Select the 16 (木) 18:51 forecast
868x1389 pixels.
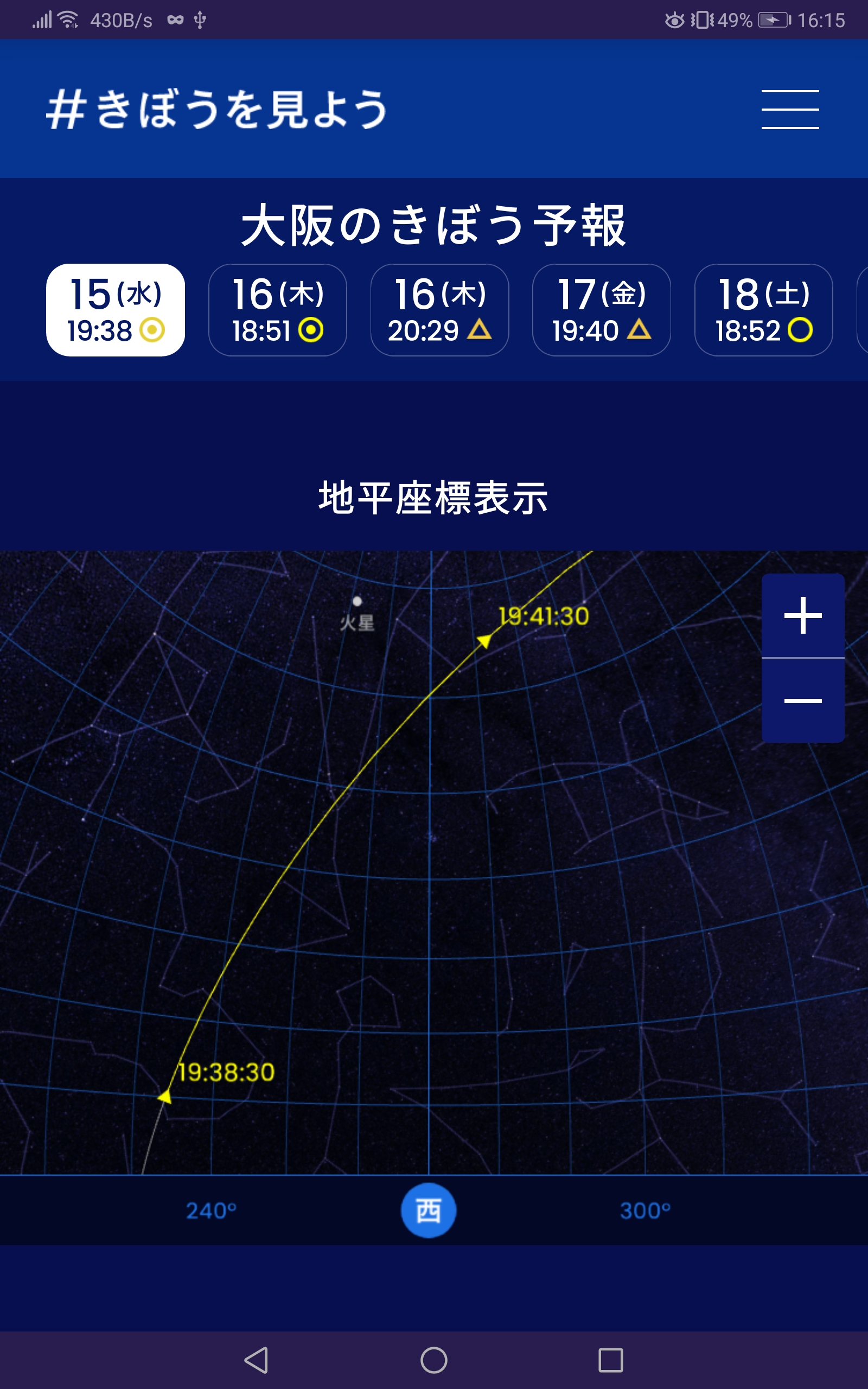tap(277, 310)
